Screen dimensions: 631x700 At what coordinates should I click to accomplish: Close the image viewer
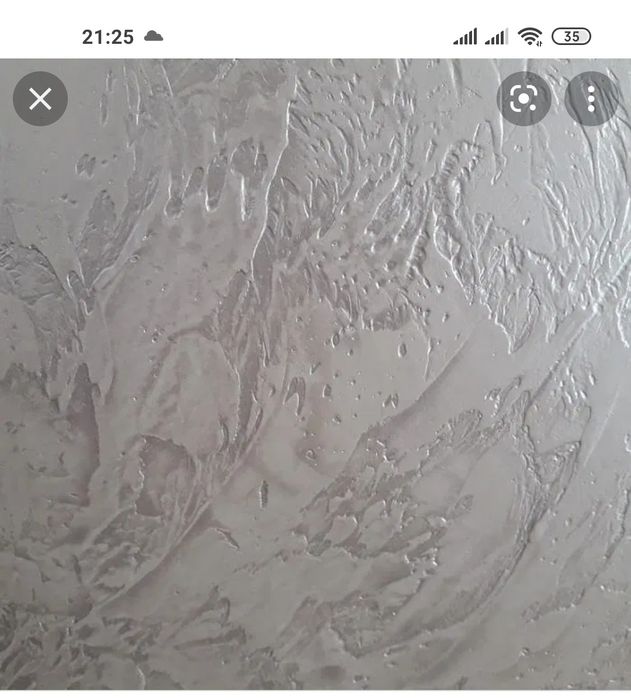pos(40,98)
